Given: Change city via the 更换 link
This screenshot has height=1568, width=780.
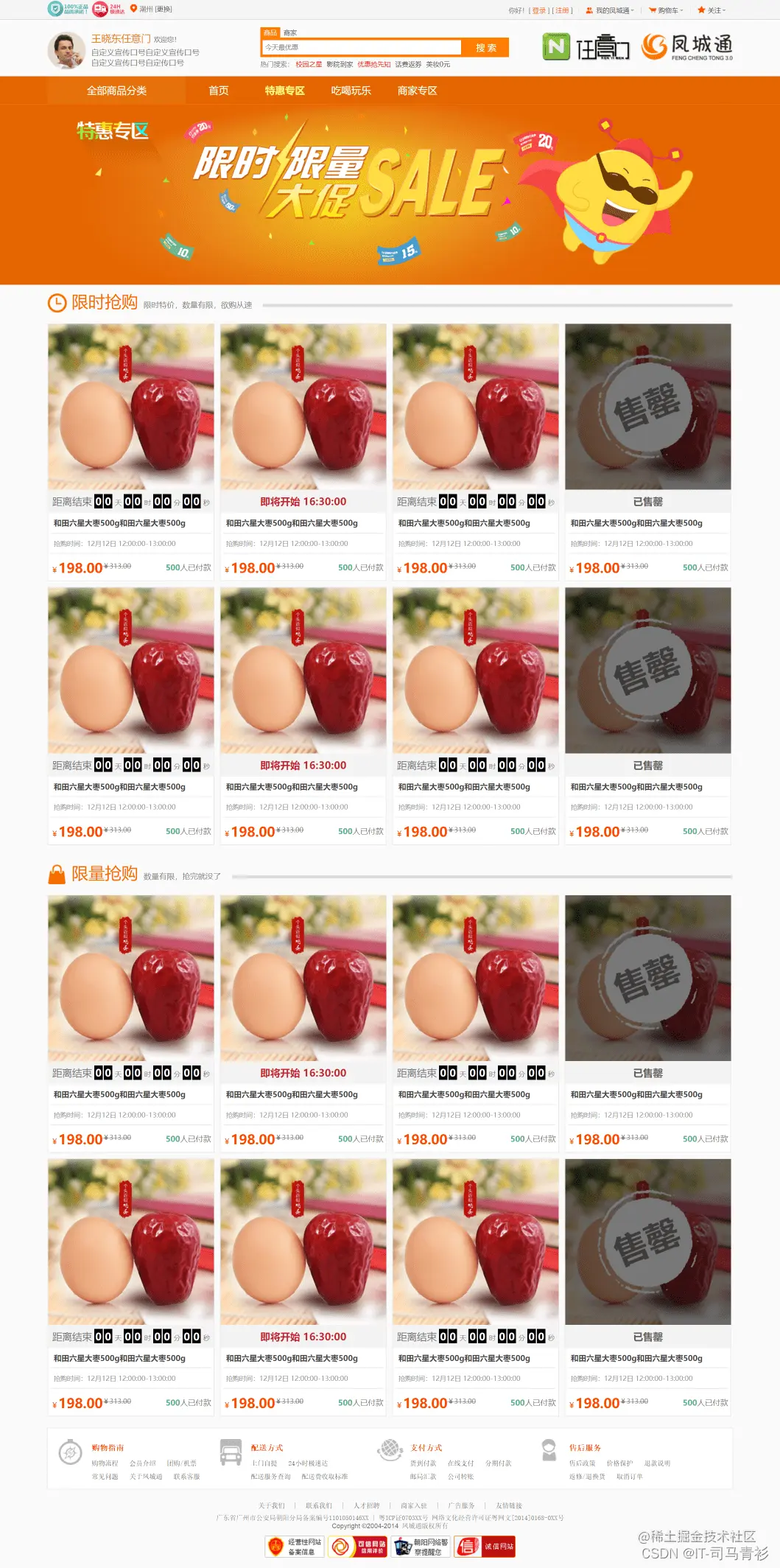Looking at the screenshot, I should coord(164,10).
